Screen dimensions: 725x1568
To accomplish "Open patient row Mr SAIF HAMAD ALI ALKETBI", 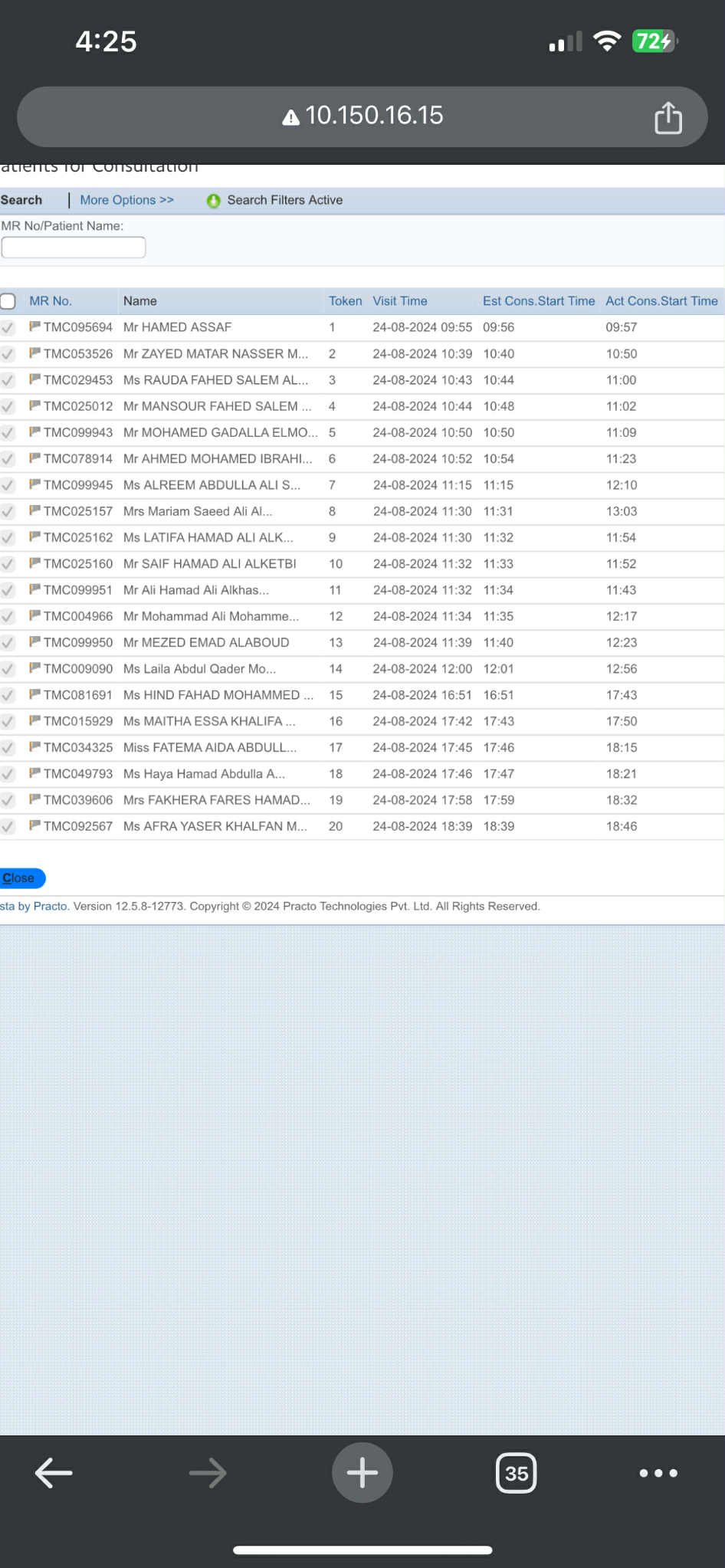I will [x=209, y=564].
